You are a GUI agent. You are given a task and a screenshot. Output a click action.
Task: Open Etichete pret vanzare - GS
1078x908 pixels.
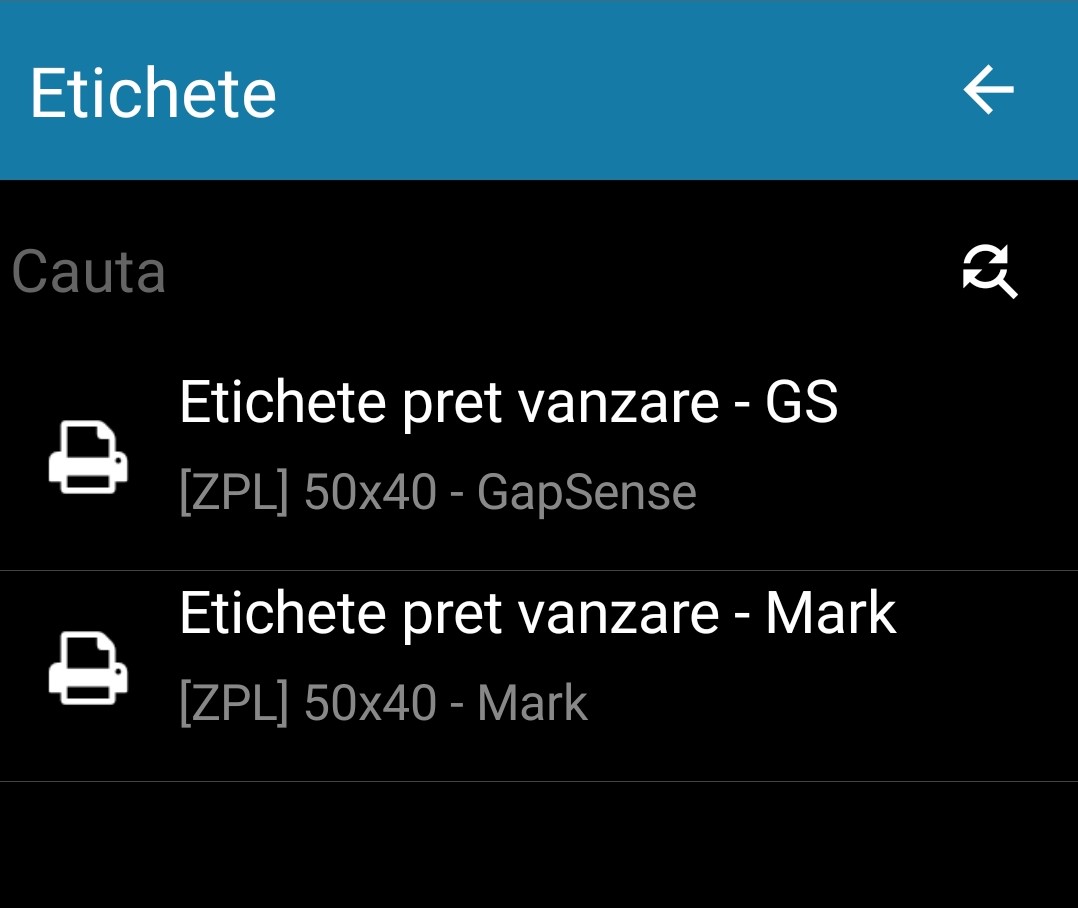click(508, 445)
